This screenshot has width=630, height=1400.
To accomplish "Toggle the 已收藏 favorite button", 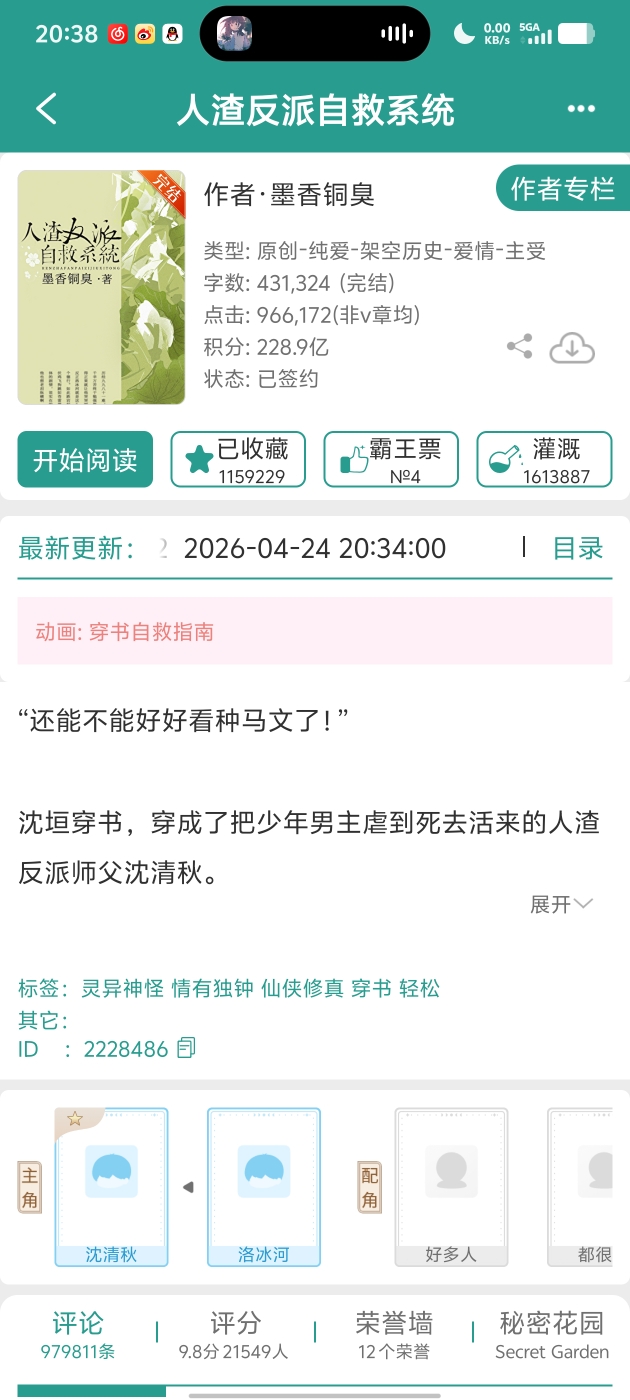I will [237, 460].
